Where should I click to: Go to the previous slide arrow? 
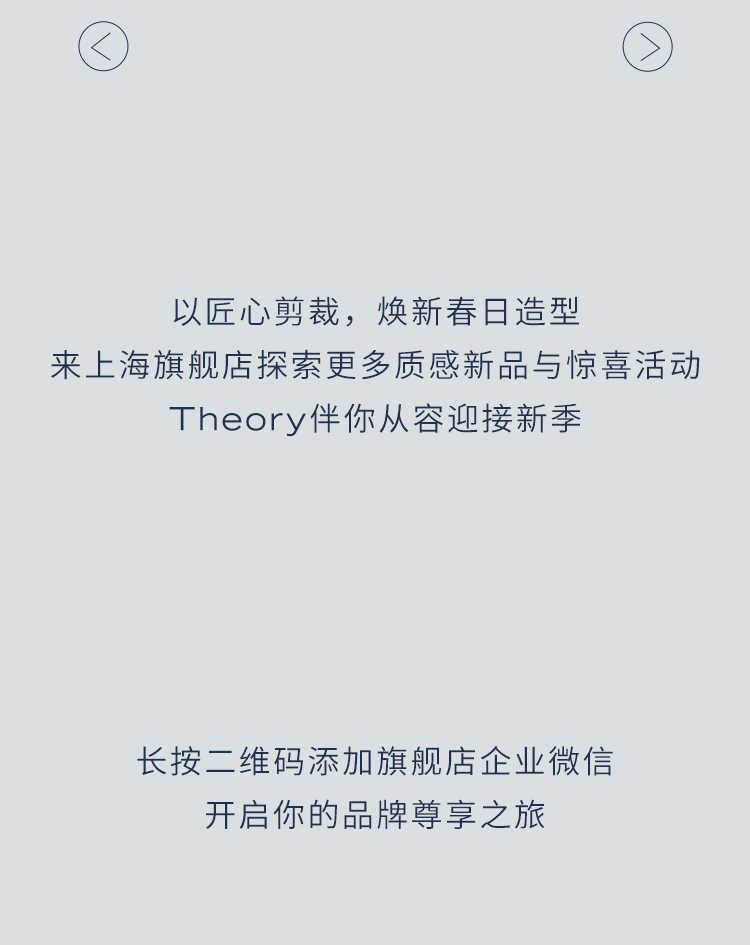[x=103, y=46]
